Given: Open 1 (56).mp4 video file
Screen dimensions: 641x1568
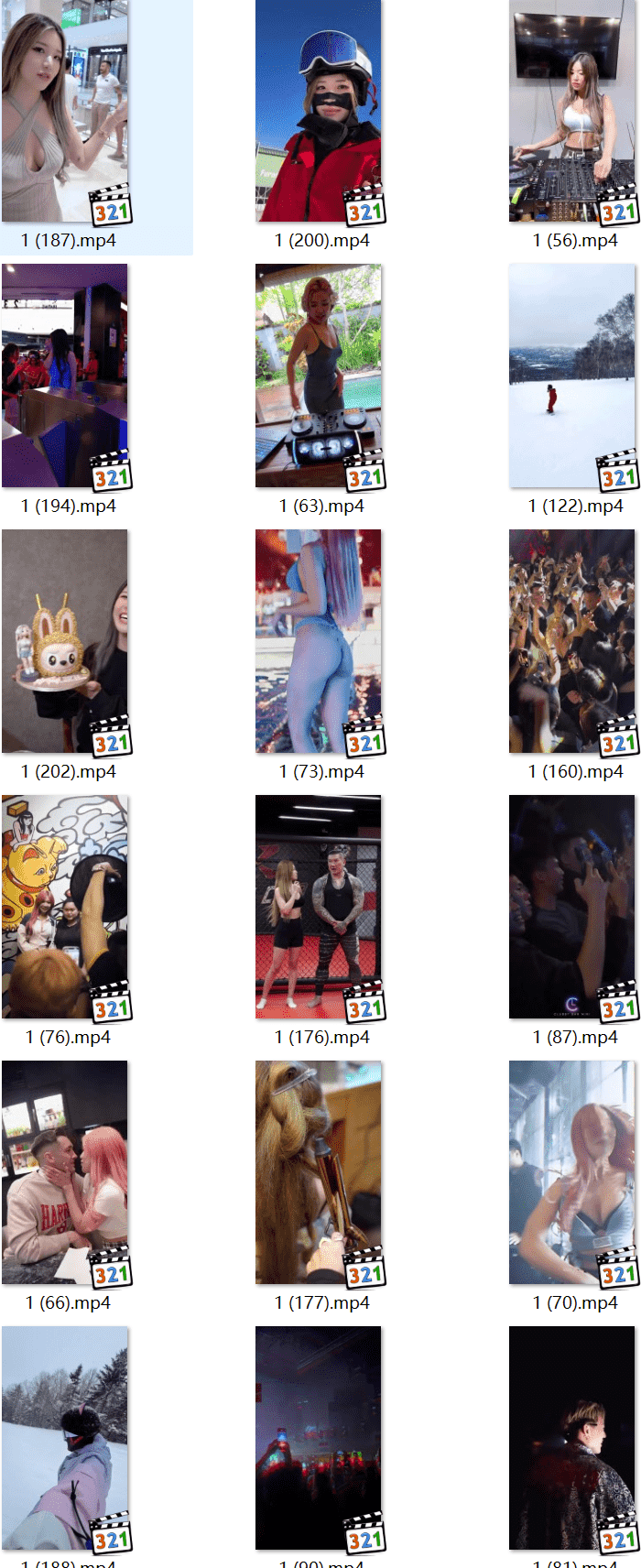Looking at the screenshot, I should (x=572, y=112).
